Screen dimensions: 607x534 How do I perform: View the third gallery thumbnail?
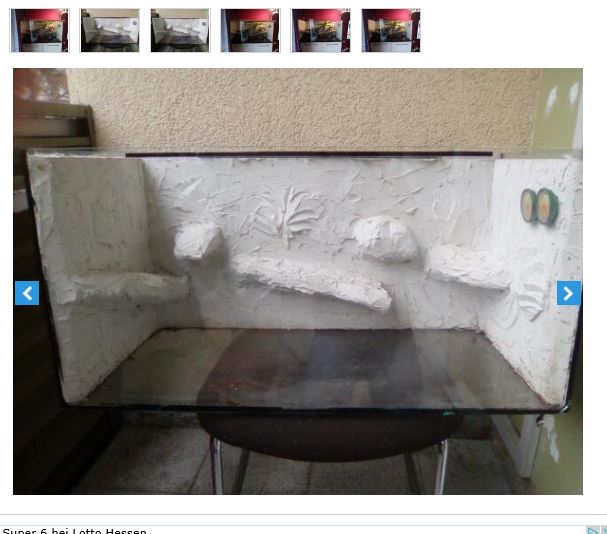(180, 31)
